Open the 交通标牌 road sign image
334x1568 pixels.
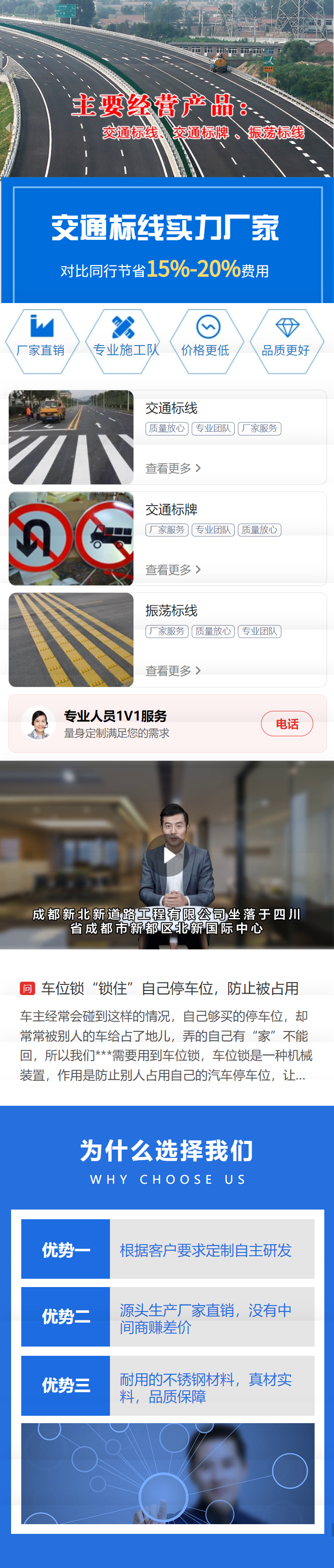point(71,538)
